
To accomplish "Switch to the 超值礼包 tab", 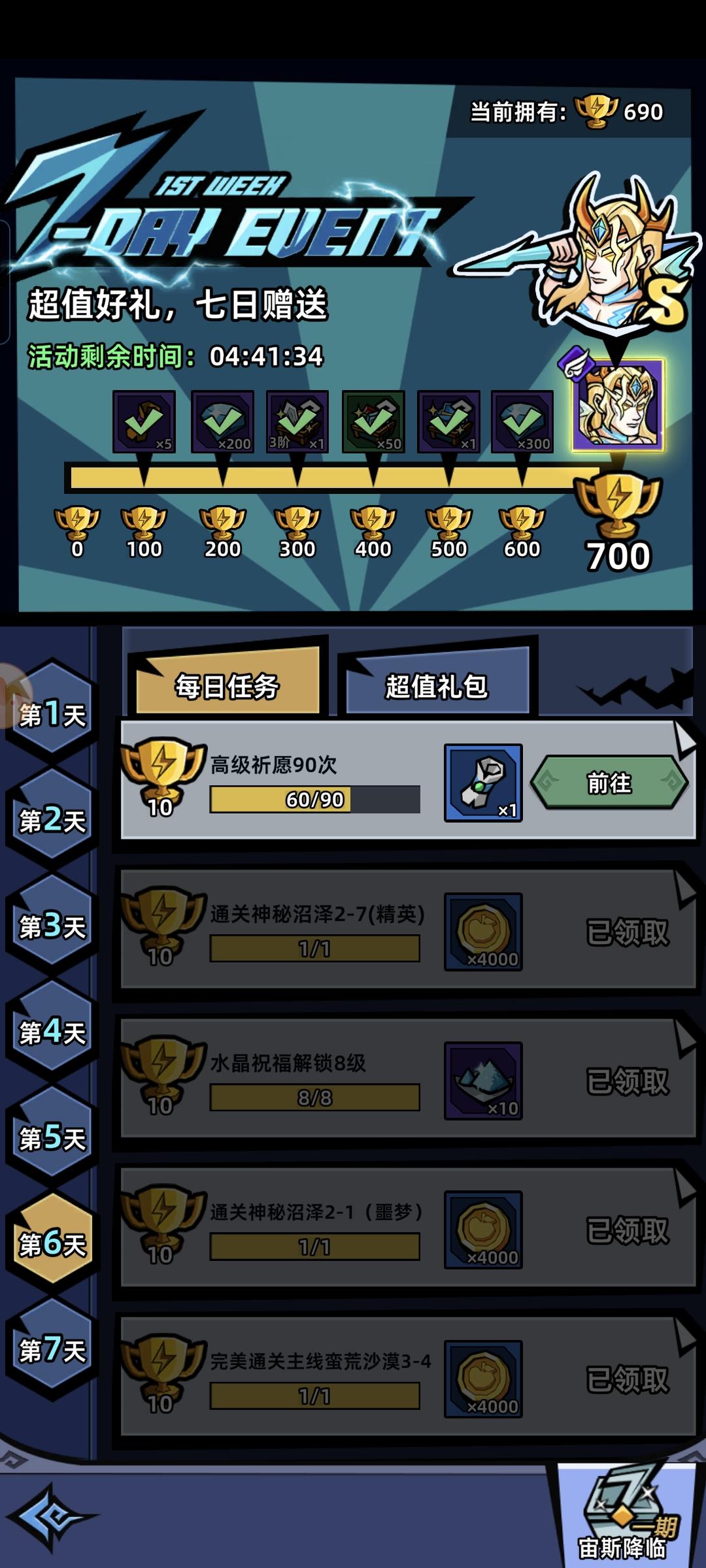I will coord(436,686).
